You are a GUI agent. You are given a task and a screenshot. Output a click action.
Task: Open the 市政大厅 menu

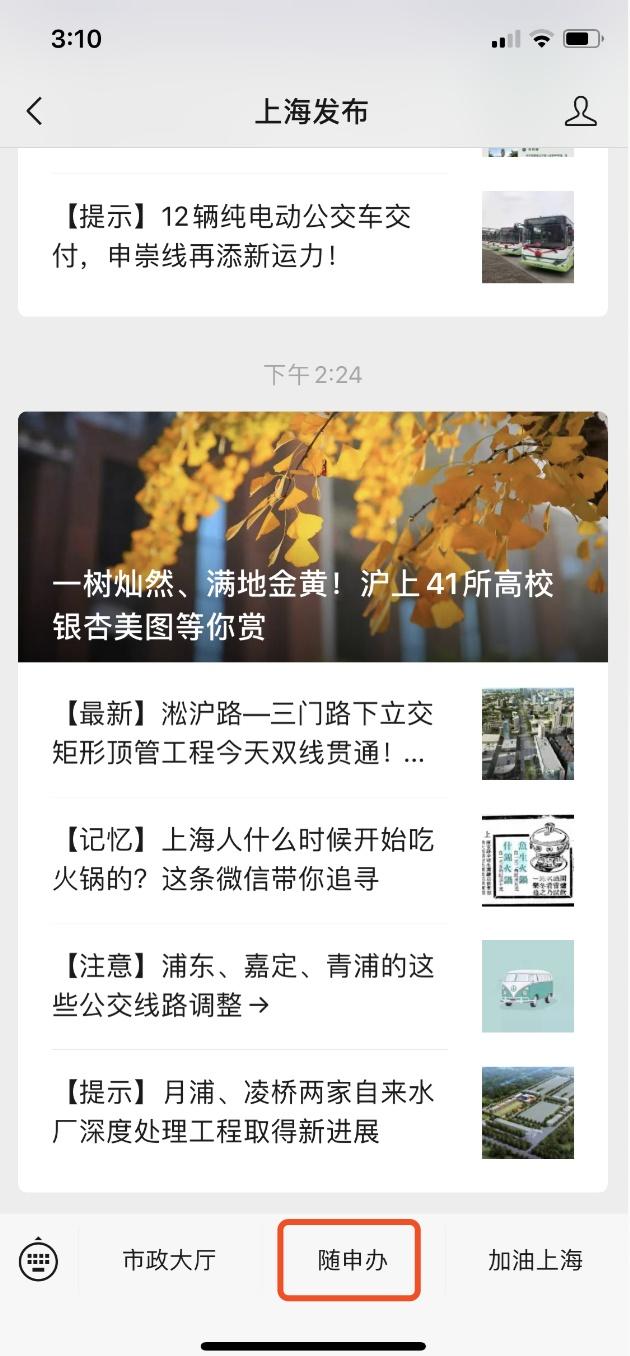169,1260
